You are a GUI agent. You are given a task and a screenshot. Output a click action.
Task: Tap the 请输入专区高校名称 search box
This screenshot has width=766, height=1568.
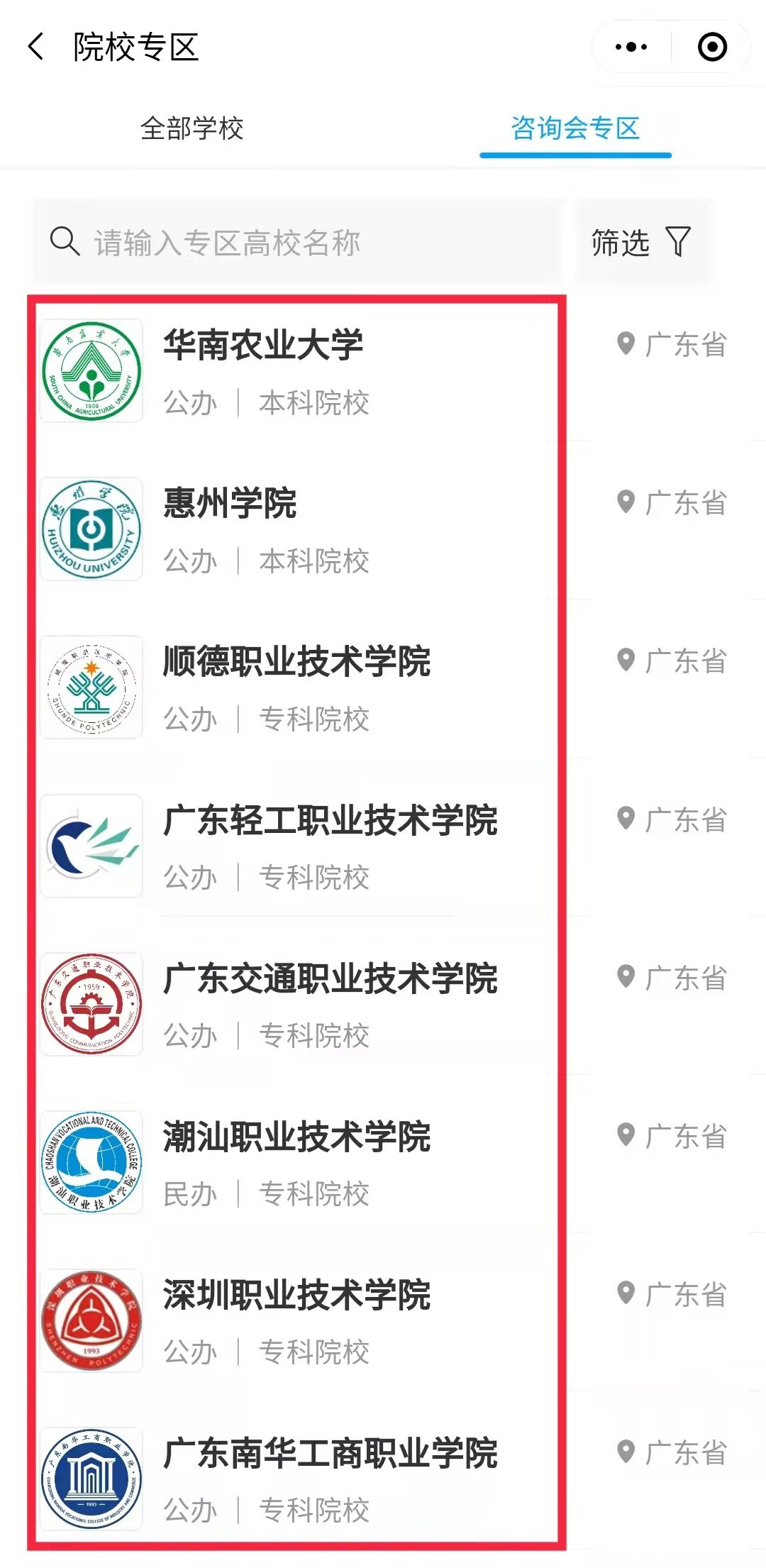pyautogui.click(x=298, y=243)
